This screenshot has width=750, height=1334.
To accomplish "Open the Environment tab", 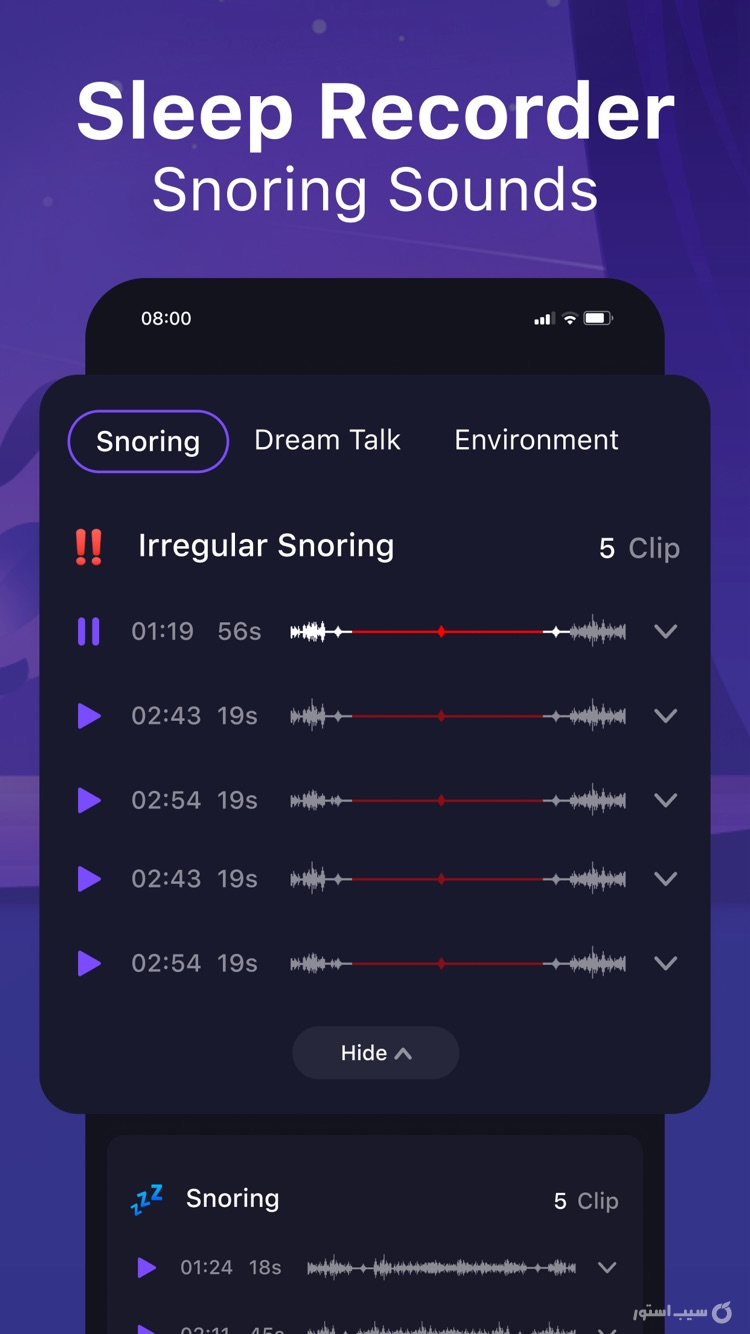I will coord(536,440).
